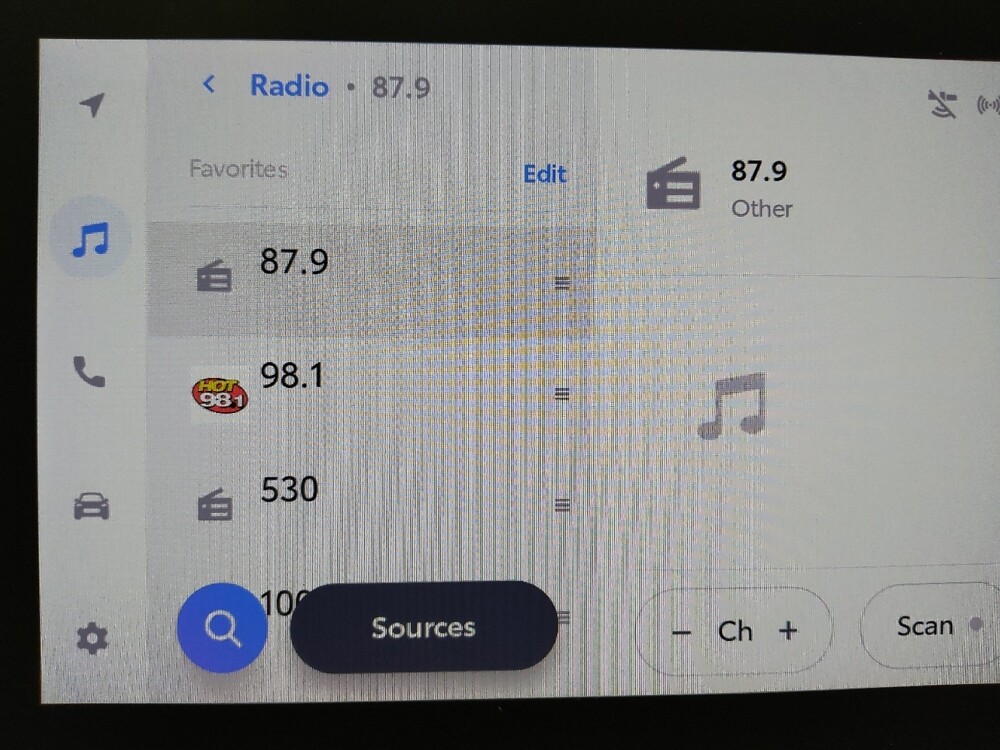Image resolution: width=1000 pixels, height=750 pixels.
Task: Go back from the Radio screen
Action: pyautogui.click(x=209, y=85)
